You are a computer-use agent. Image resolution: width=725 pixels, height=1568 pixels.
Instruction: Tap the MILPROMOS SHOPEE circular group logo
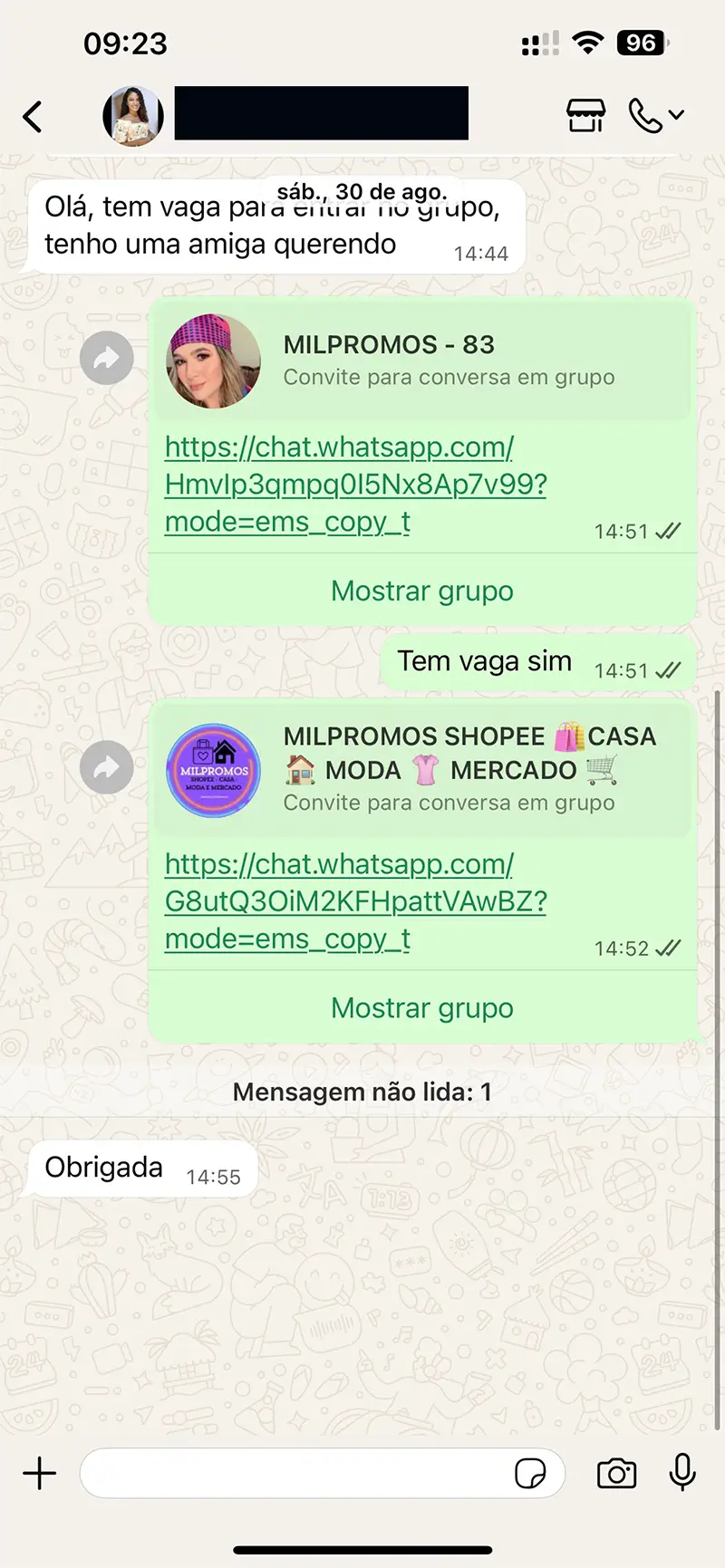point(212,769)
